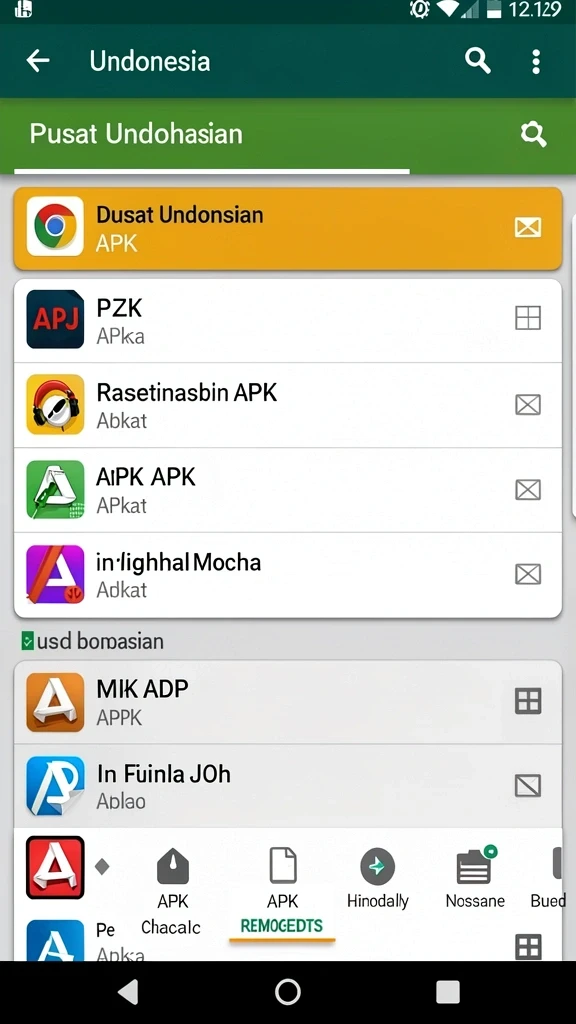
Task: Tap the system home button
Action: click(287, 992)
